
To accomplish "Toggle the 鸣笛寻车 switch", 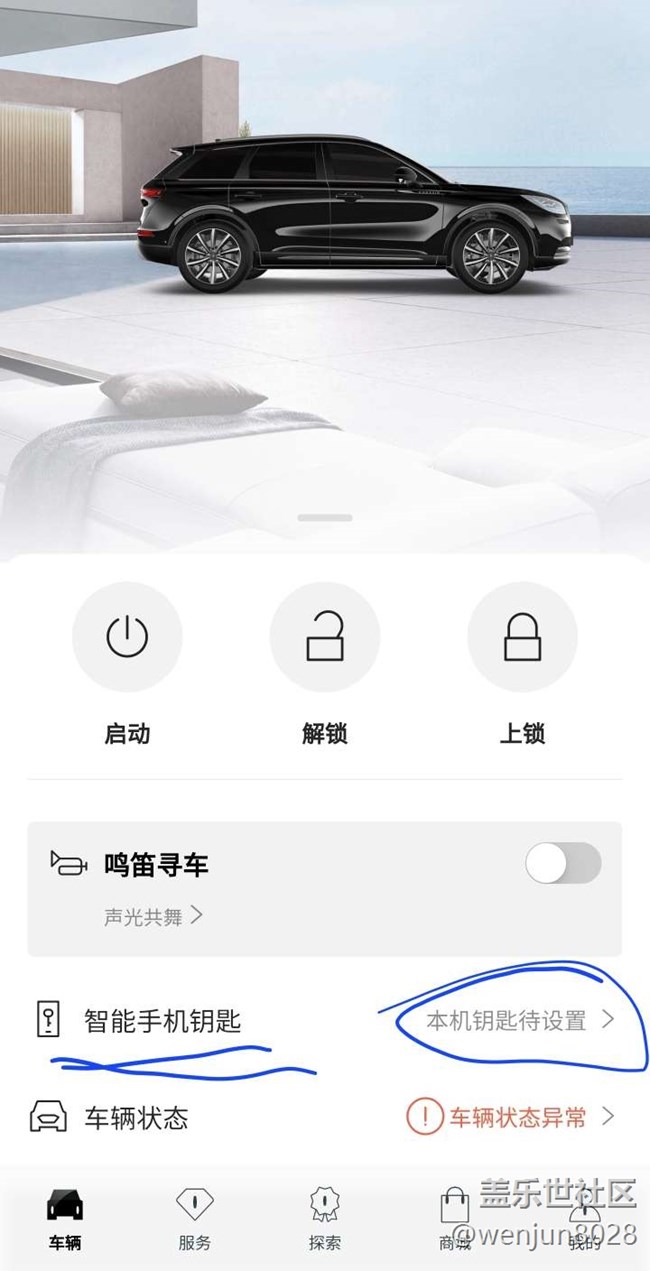I will (x=563, y=863).
